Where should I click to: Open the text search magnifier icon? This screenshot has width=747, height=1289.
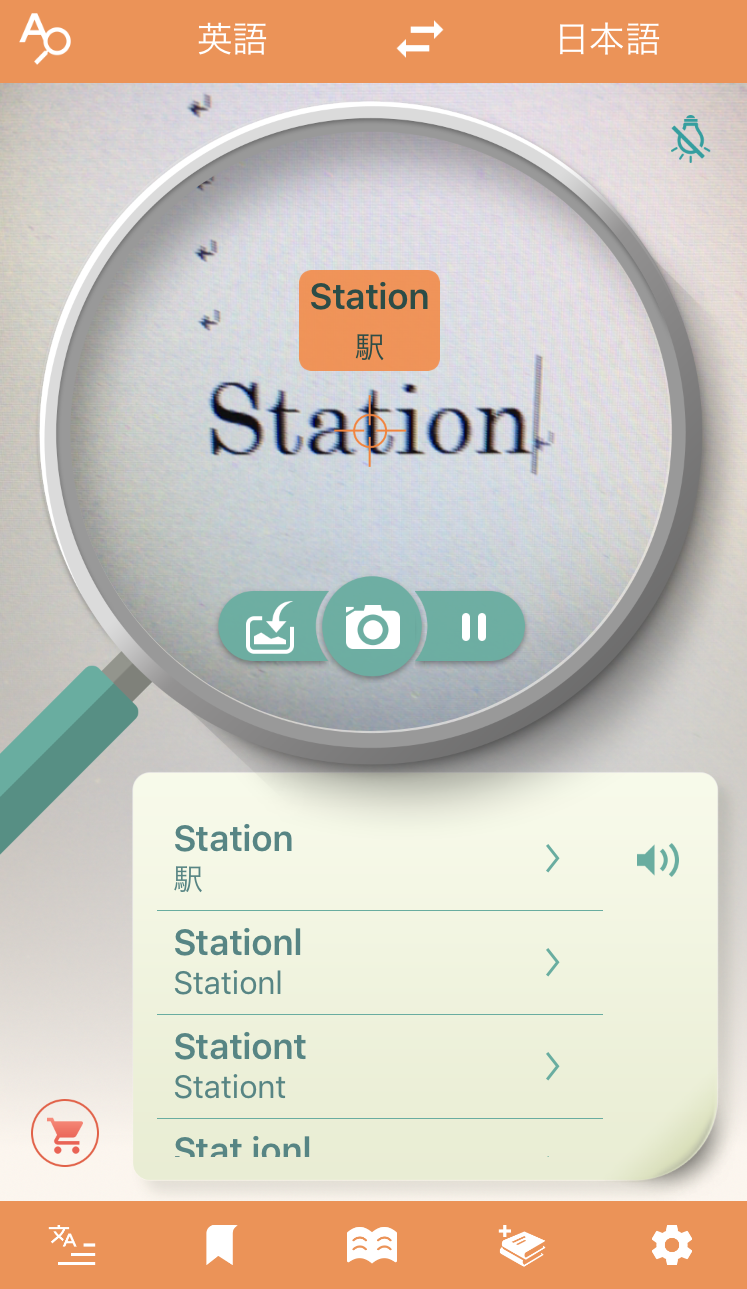point(44,38)
